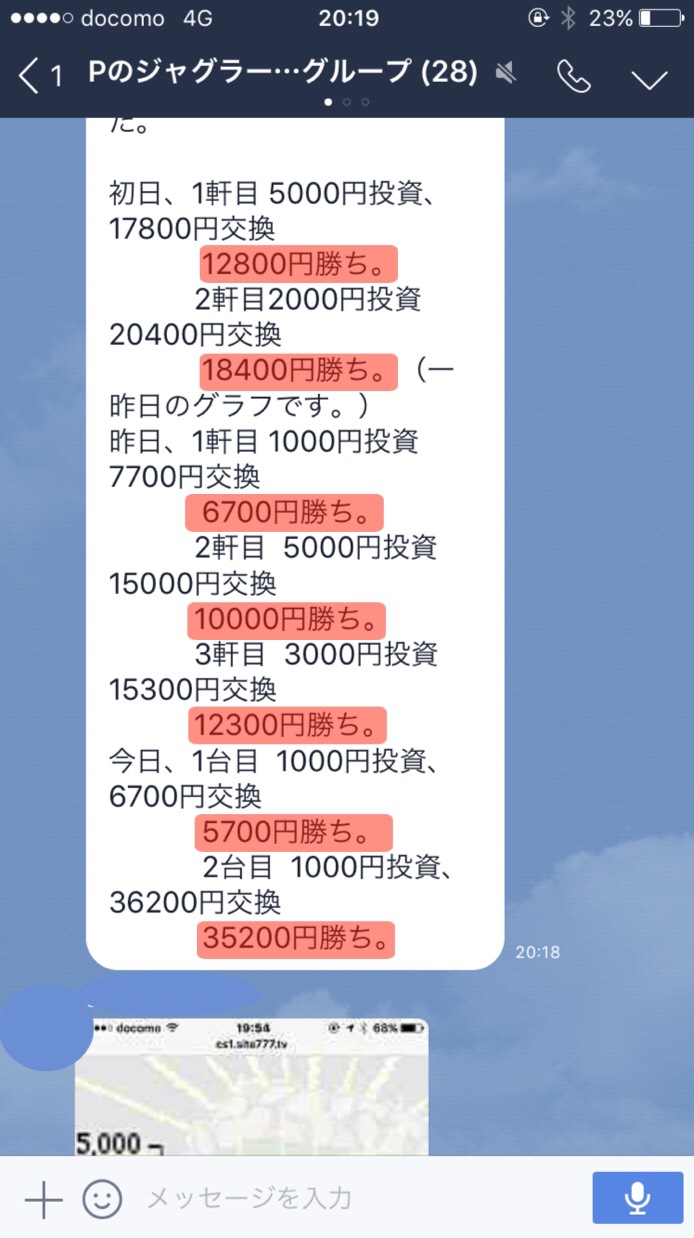Open the emoji sticker picker

[x=102, y=1198]
